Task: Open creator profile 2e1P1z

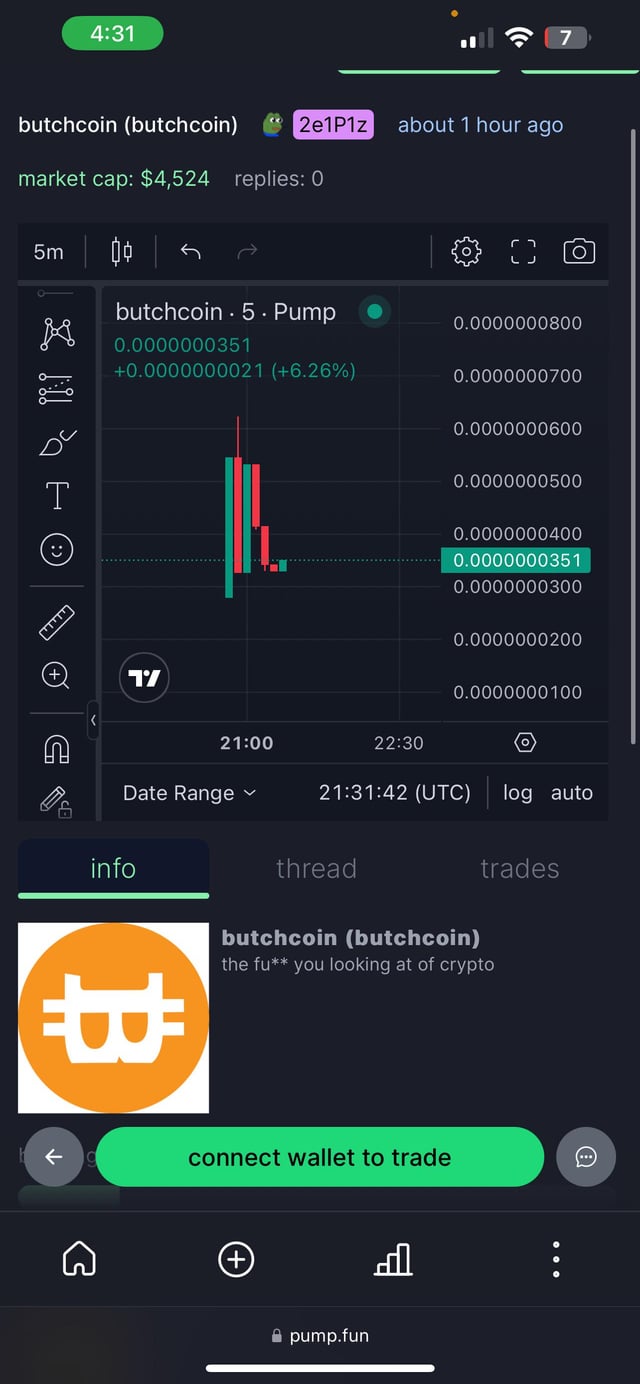Action: pyautogui.click(x=333, y=125)
